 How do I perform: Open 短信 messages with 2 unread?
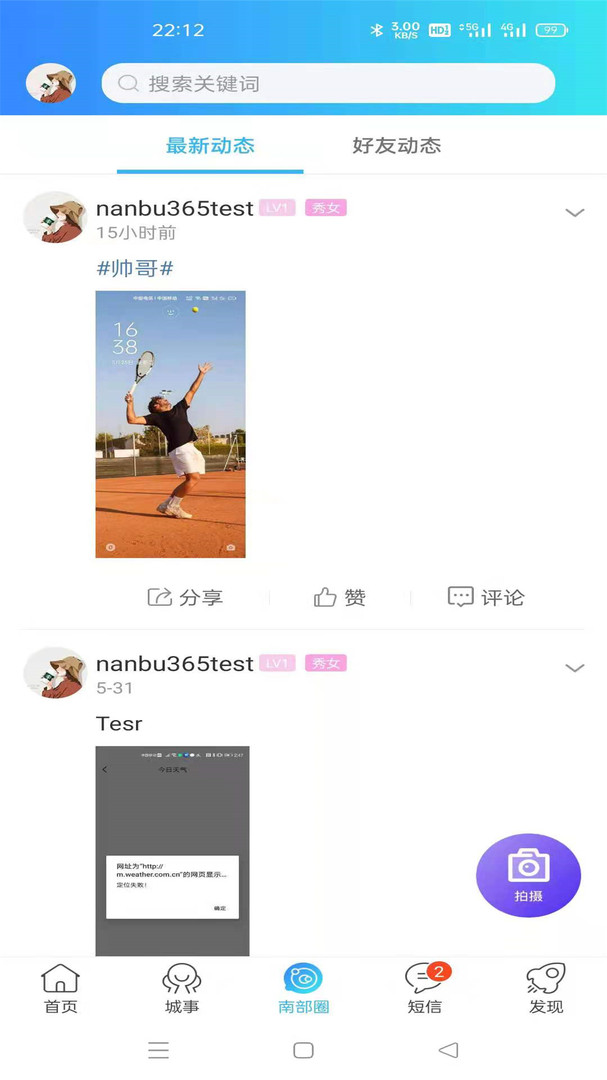[x=425, y=988]
